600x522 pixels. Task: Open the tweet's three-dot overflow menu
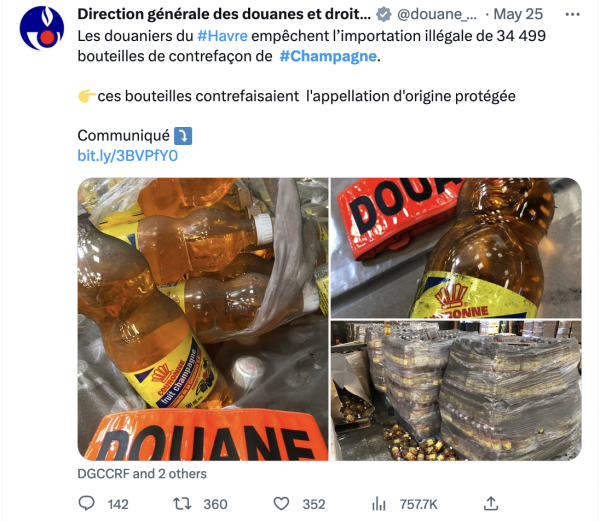click(x=571, y=15)
